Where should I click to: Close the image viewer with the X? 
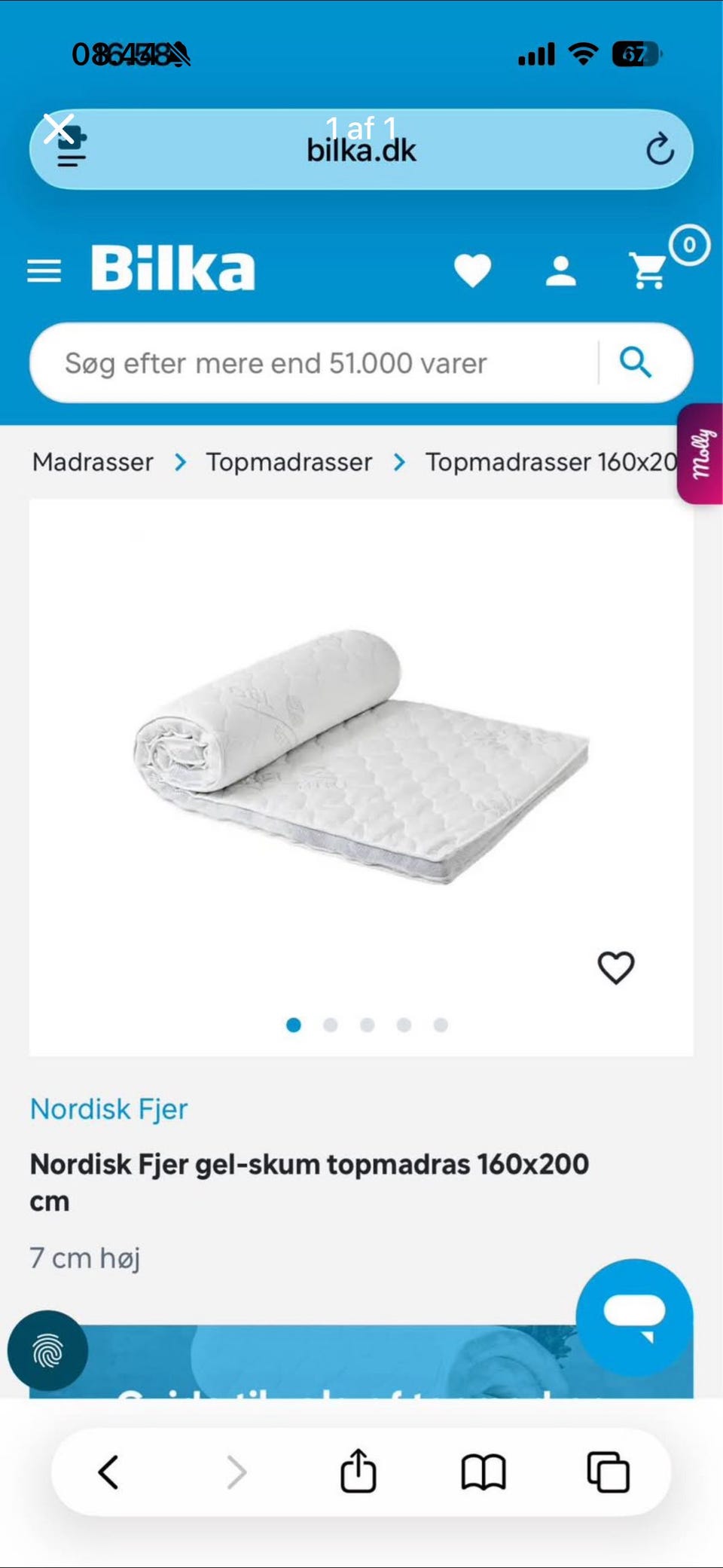(x=59, y=129)
